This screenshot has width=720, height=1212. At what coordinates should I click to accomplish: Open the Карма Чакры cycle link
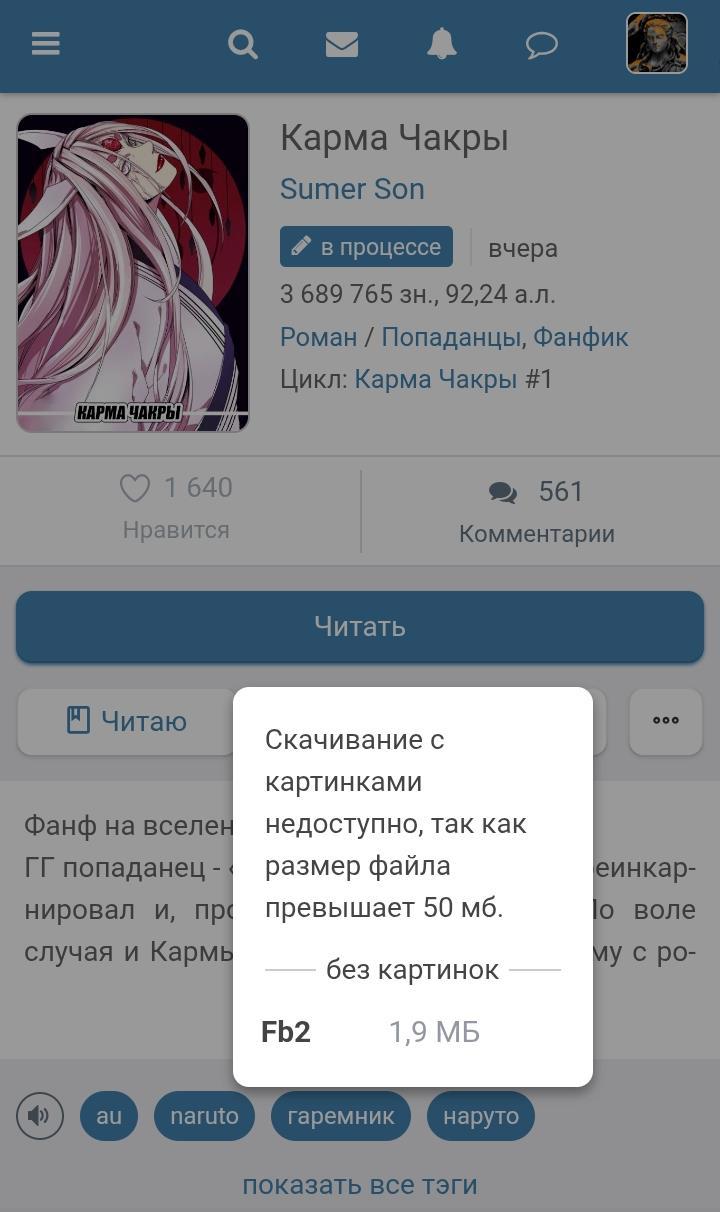click(x=435, y=379)
